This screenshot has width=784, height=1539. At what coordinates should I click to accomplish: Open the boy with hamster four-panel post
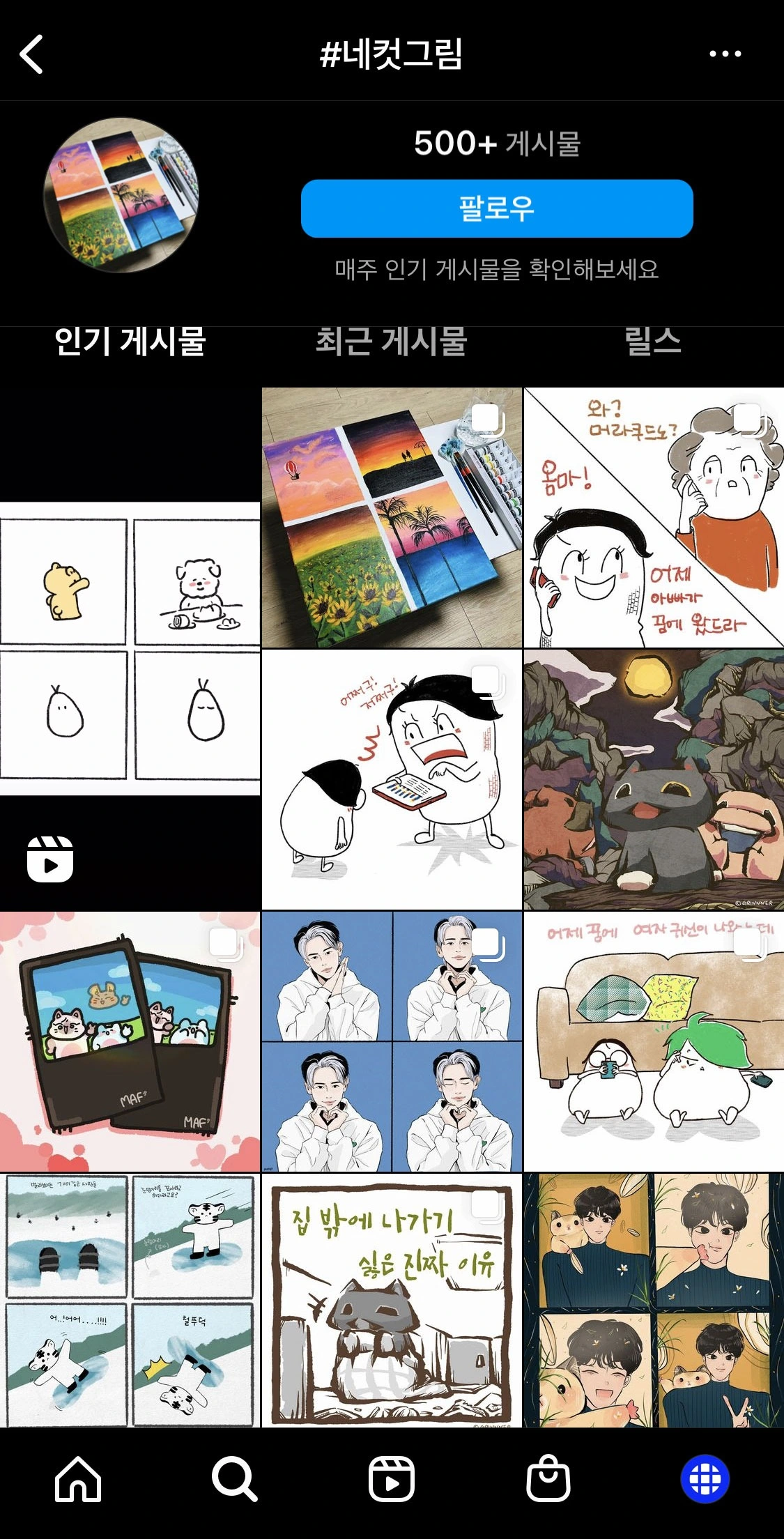654,1301
